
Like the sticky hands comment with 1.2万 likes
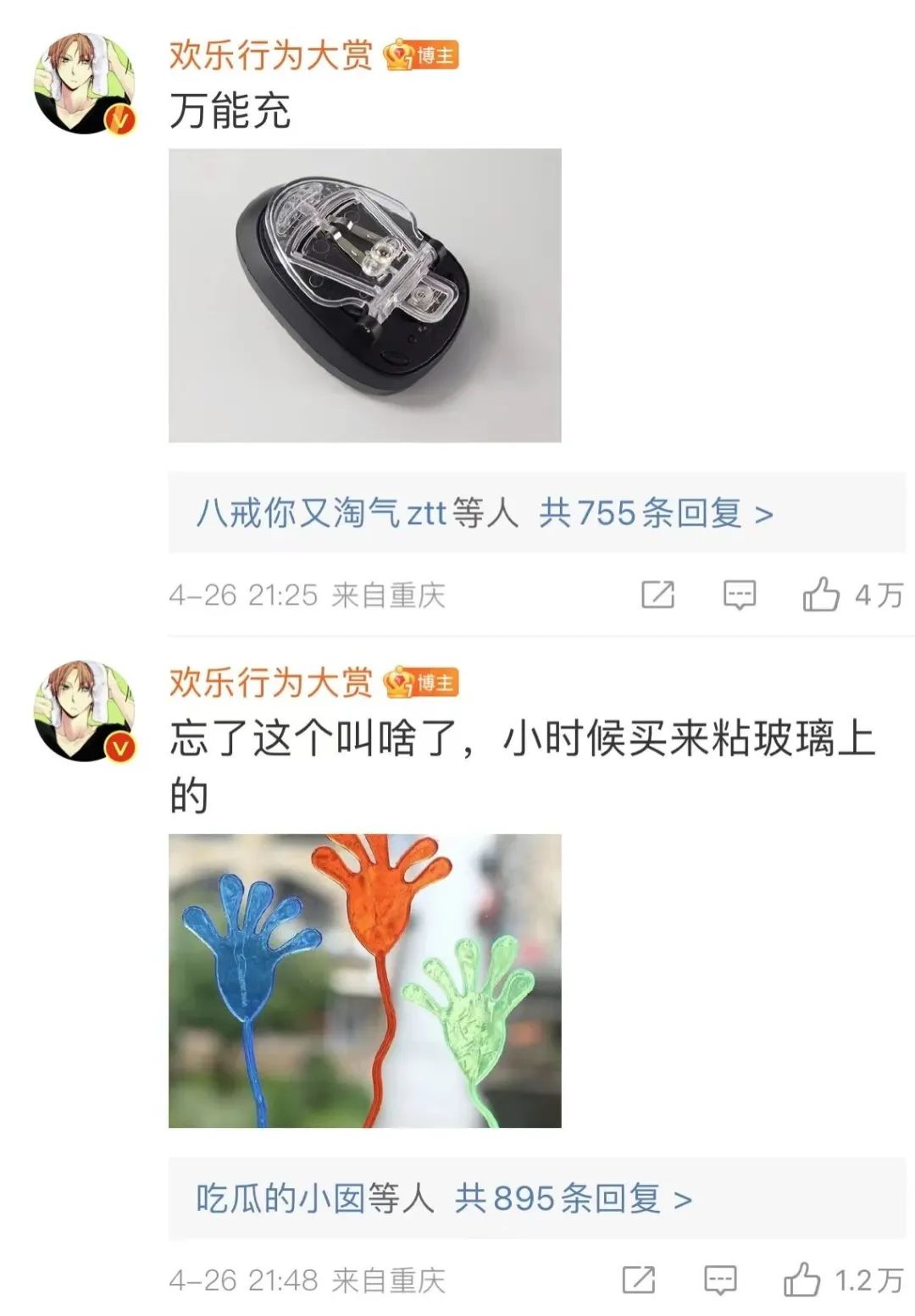tap(801, 1280)
